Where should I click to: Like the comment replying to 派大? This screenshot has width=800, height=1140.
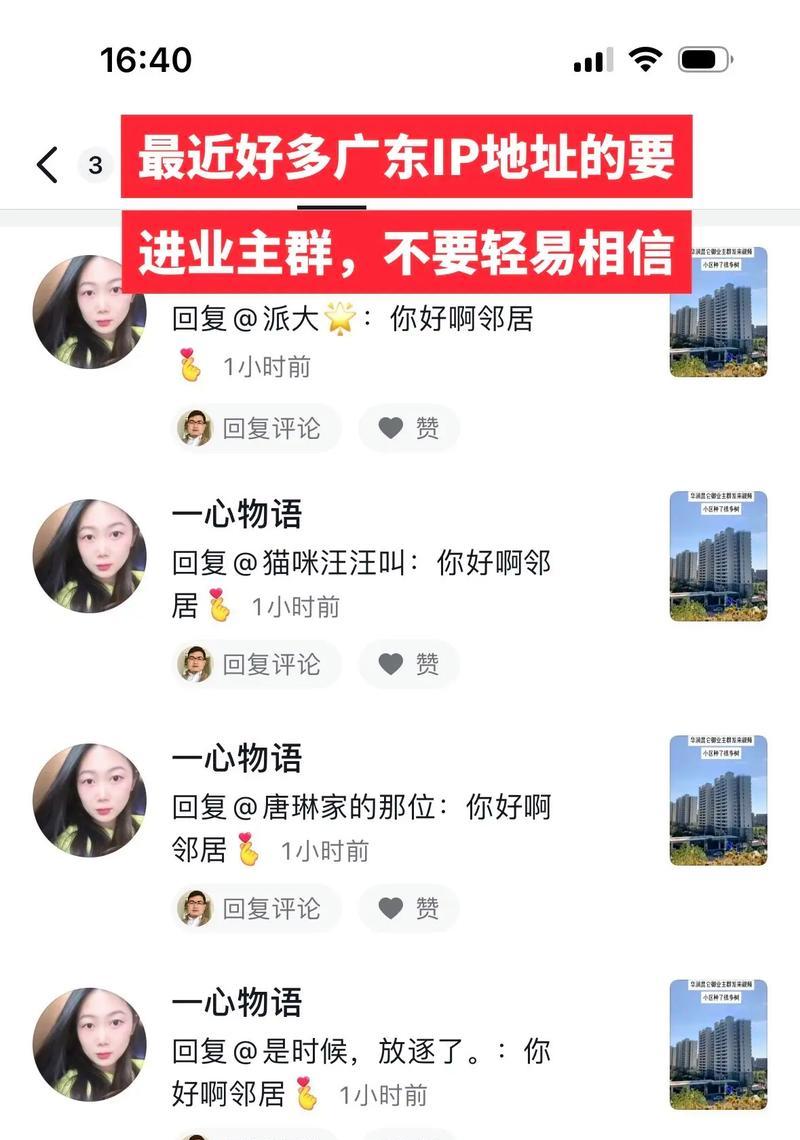tap(409, 429)
